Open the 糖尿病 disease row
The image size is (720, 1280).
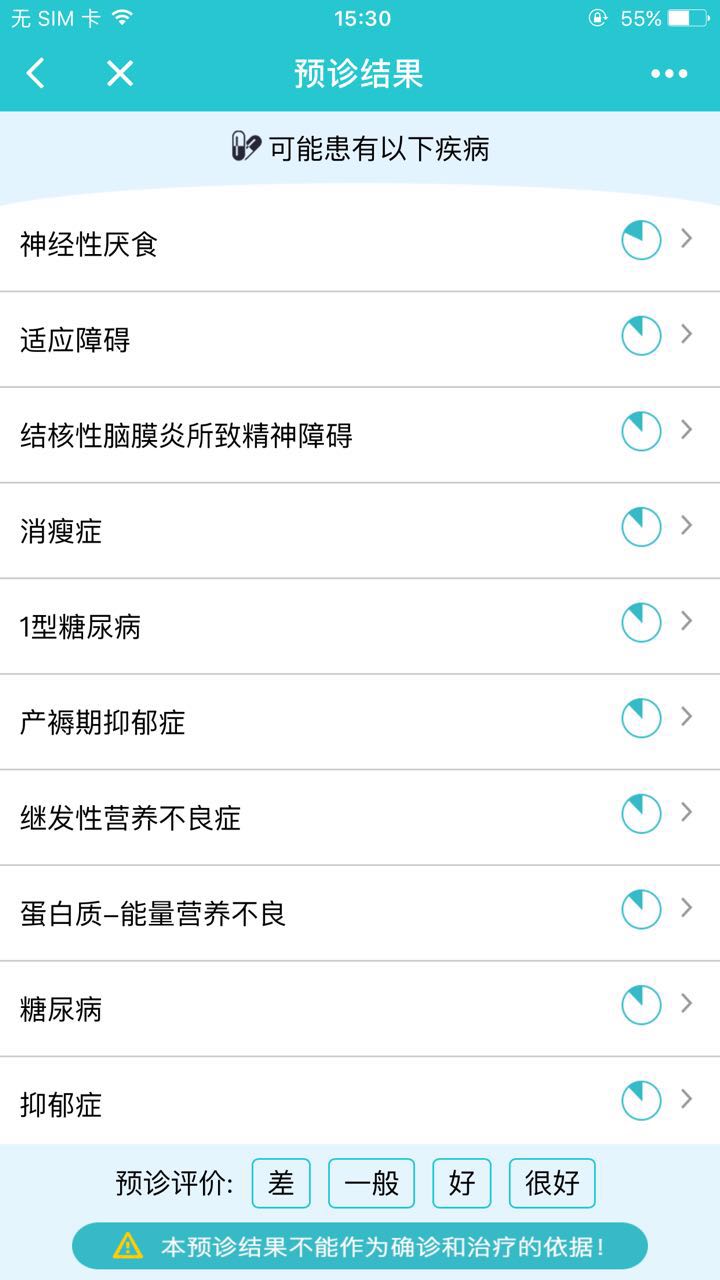360,1009
